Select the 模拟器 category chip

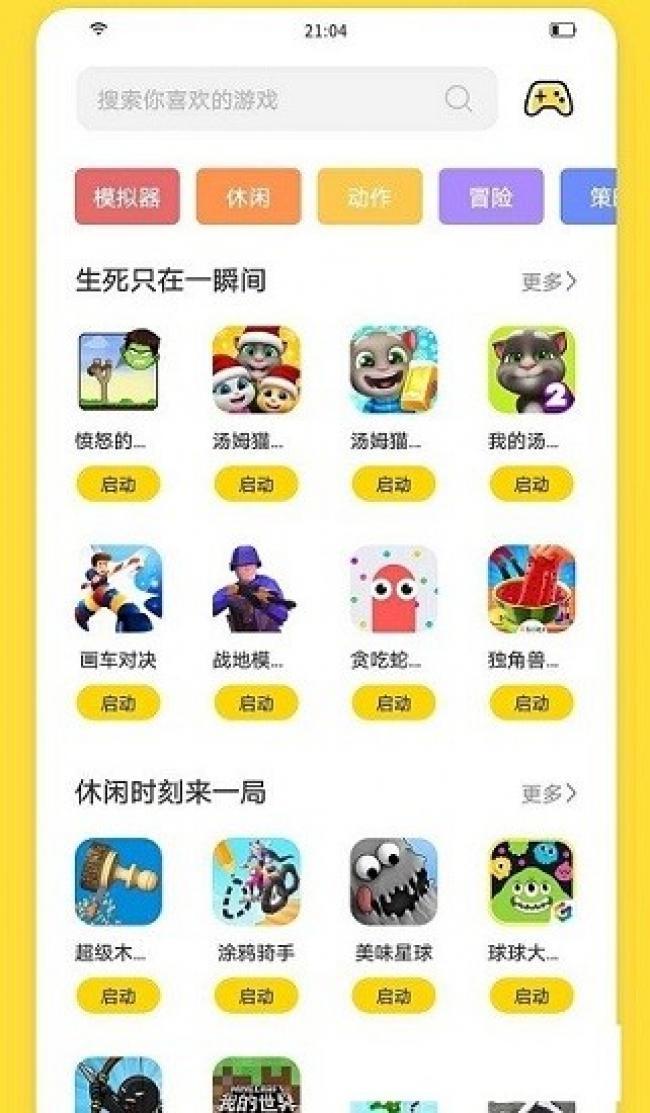127,196
